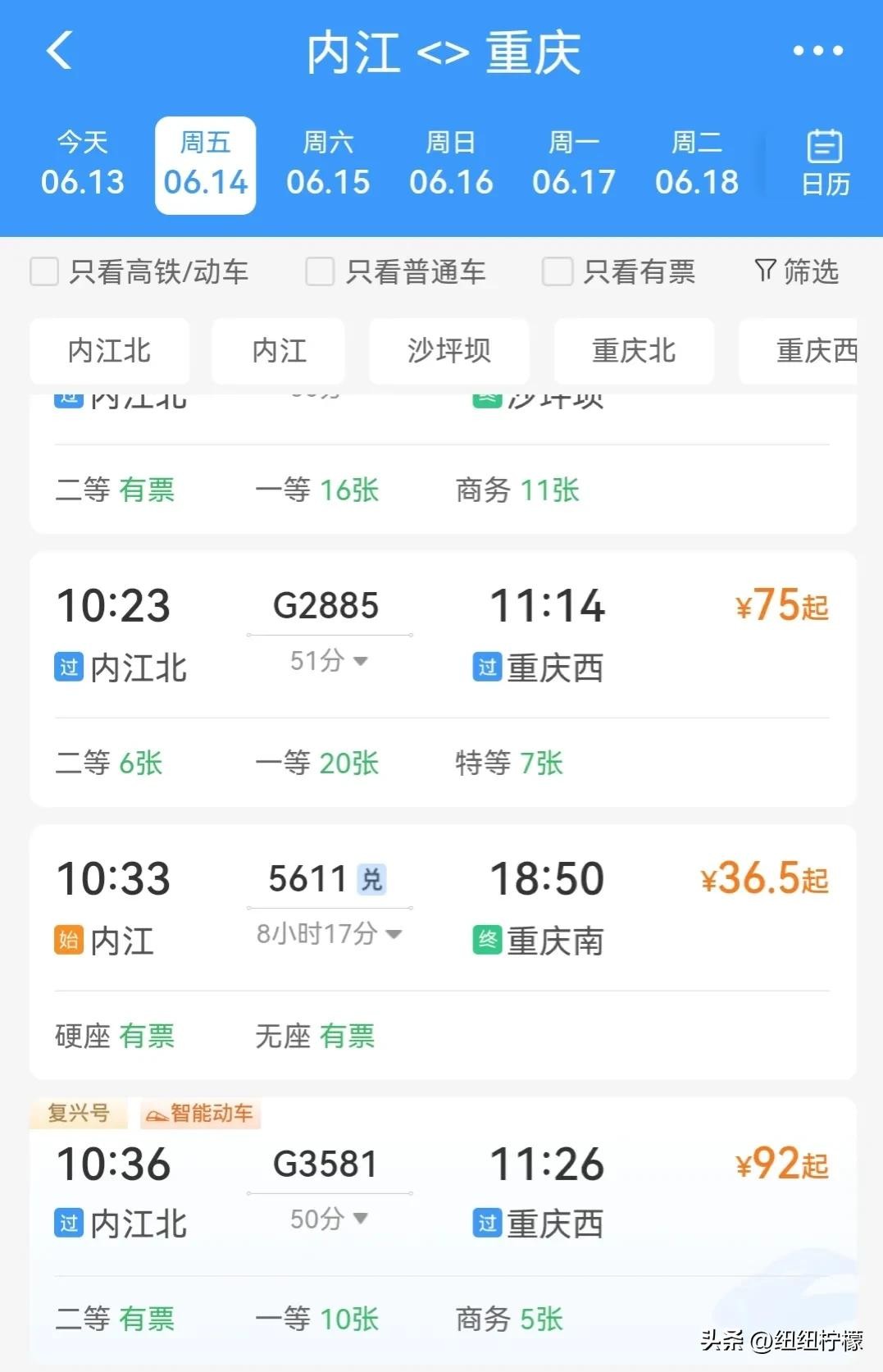The width and height of the screenshot is (883, 1372).
Task: Check 只看高铁/动车 filter
Action: [x=44, y=271]
